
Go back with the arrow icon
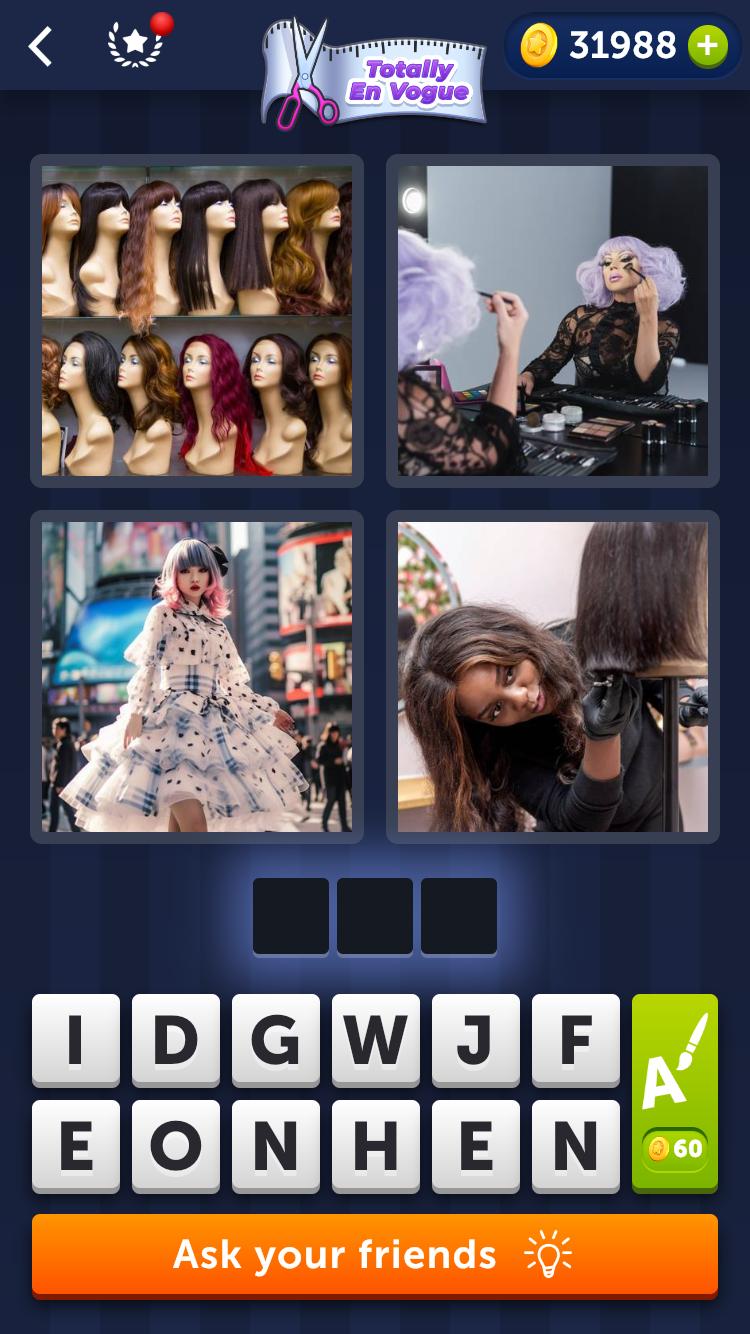click(x=40, y=46)
